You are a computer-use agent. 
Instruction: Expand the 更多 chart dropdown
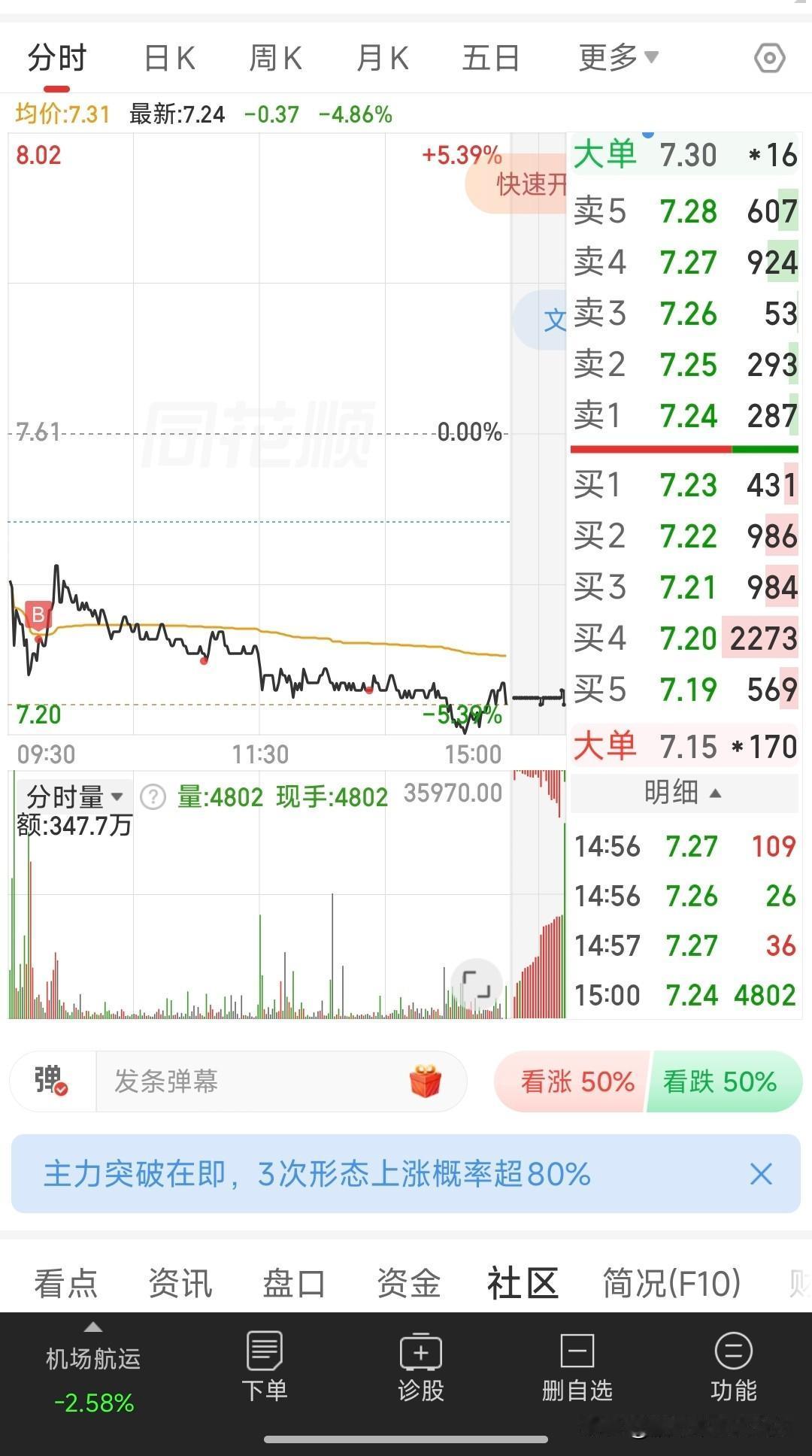(618, 58)
